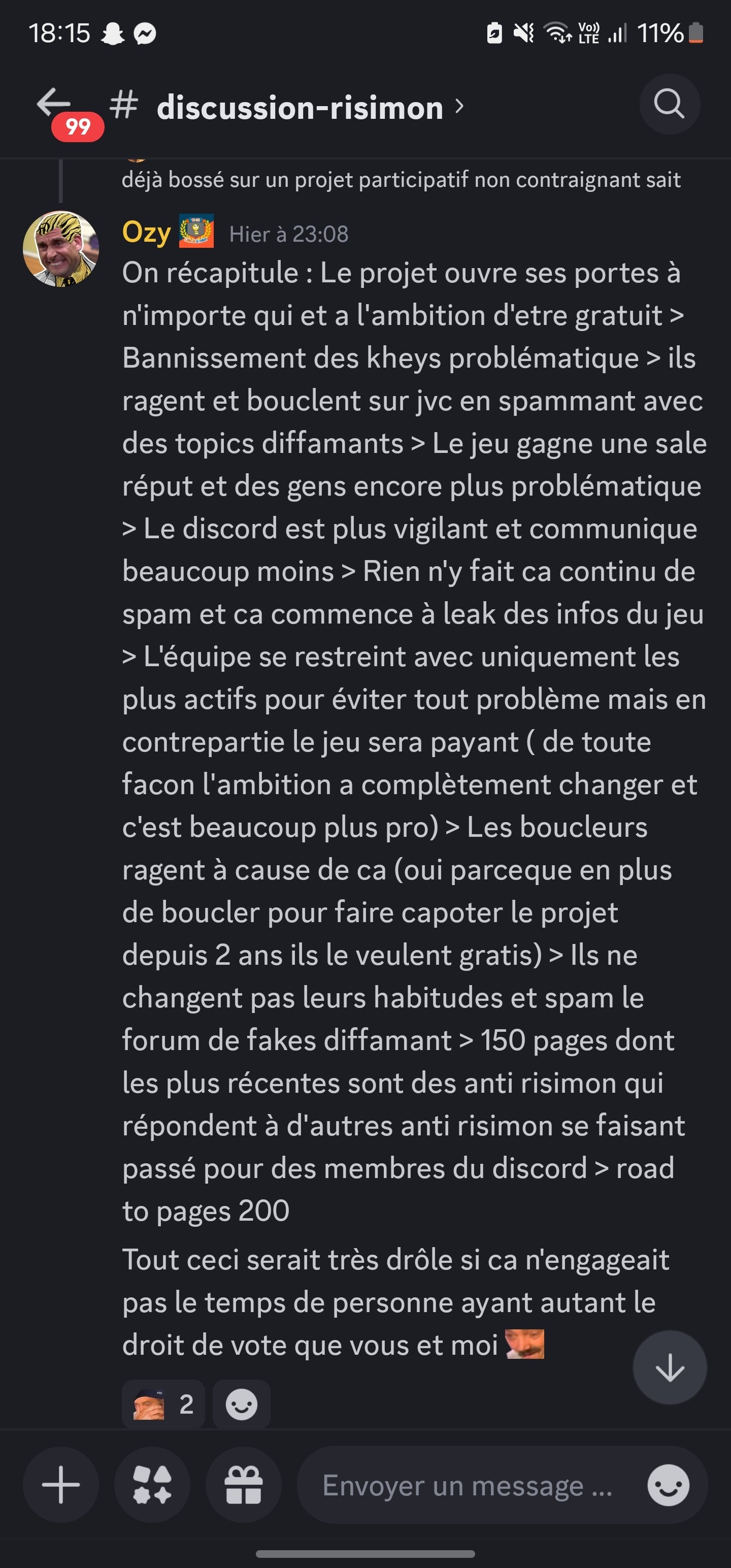Open the apps launcher button

pyautogui.click(x=152, y=1485)
